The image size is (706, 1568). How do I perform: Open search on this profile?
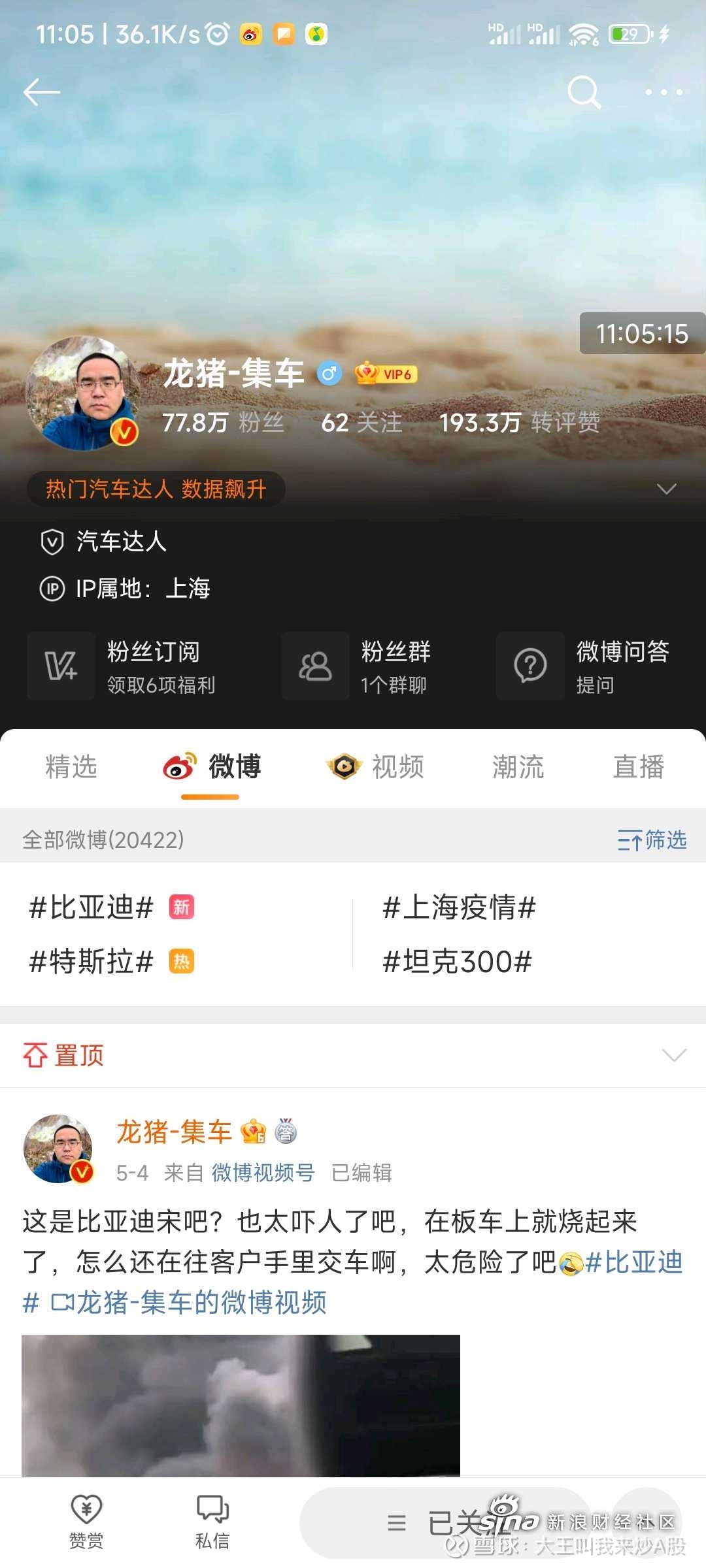click(584, 92)
